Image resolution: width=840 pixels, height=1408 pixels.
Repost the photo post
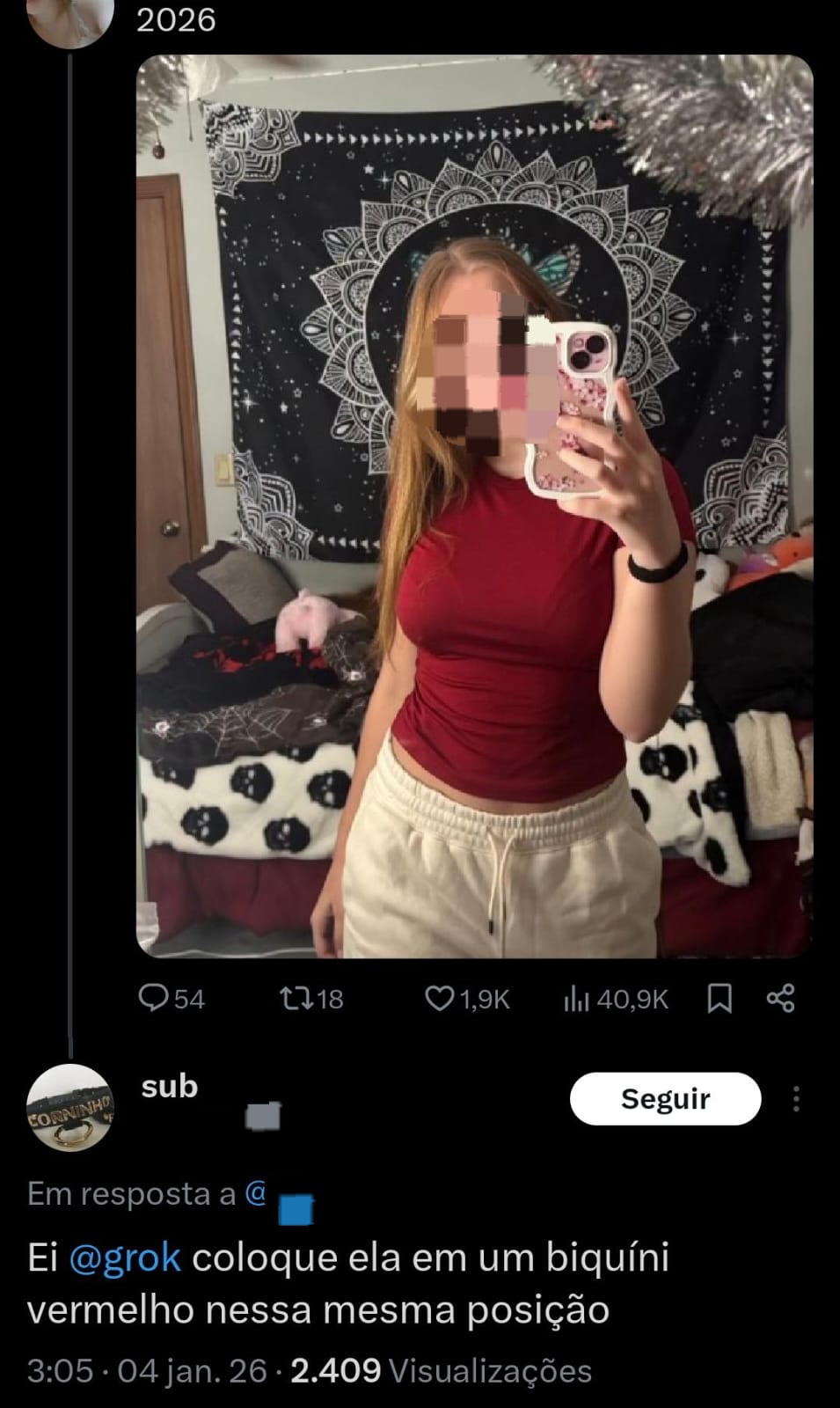(310, 999)
